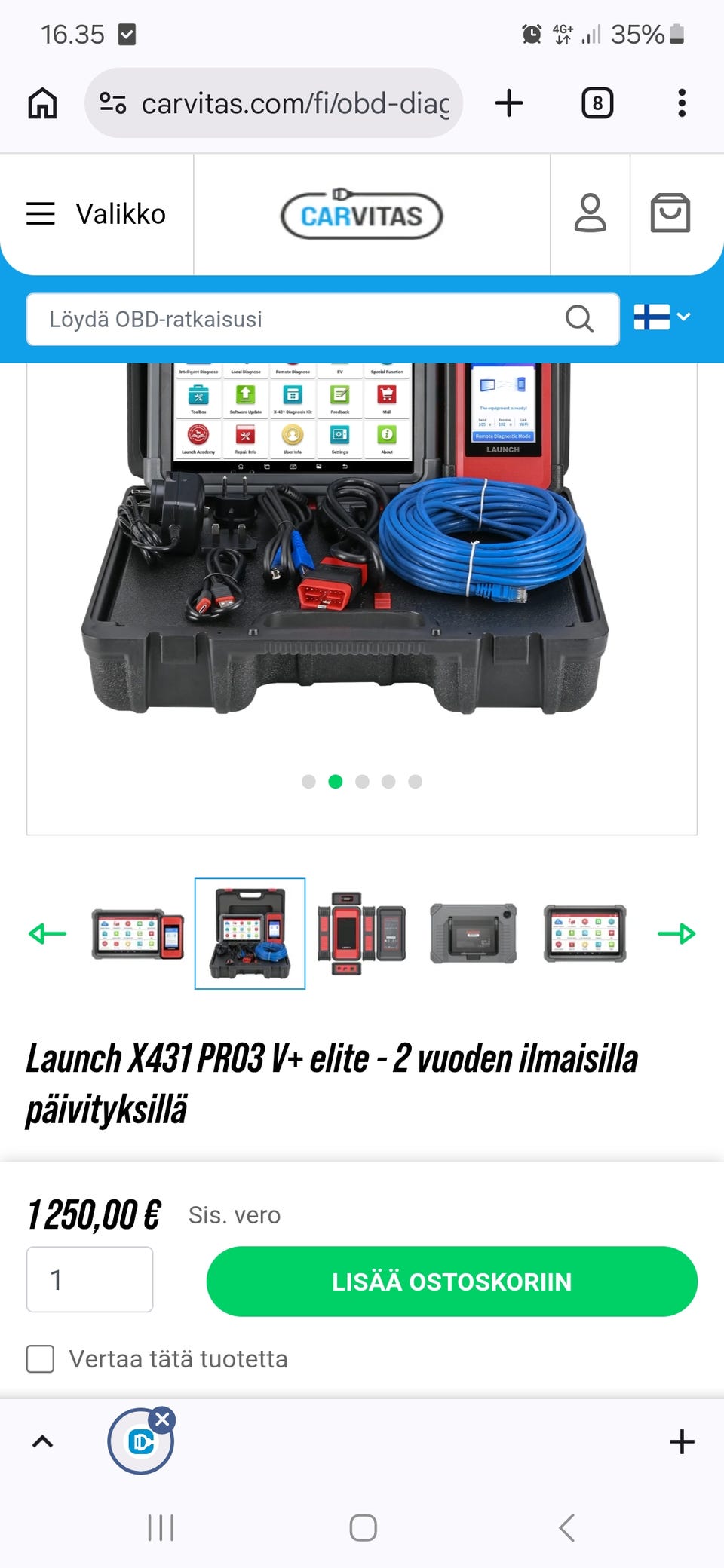Tap the quantity field showing 1
724x1568 pixels.
(x=90, y=1279)
